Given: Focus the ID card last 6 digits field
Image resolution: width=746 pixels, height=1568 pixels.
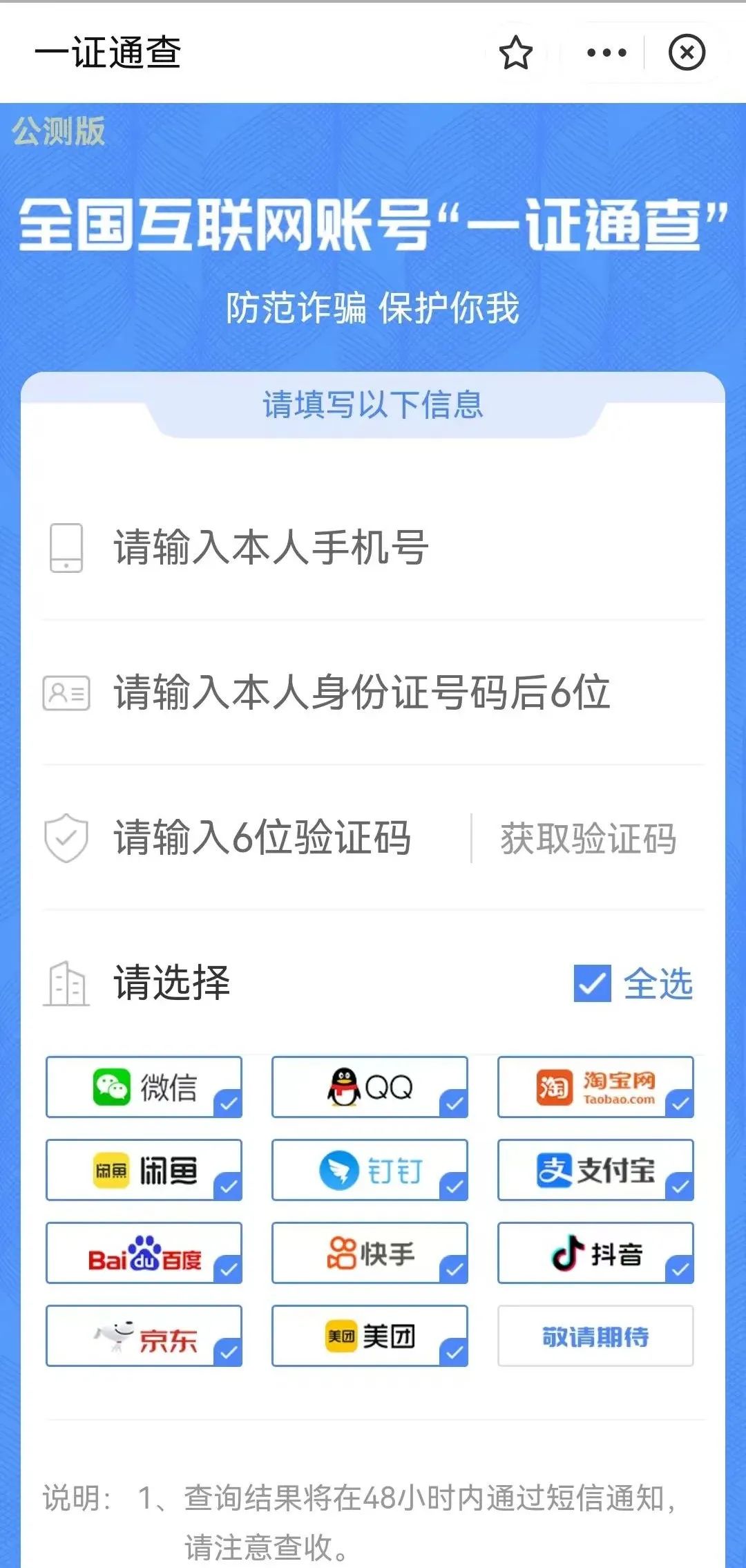Looking at the screenshot, I should pos(373,692).
